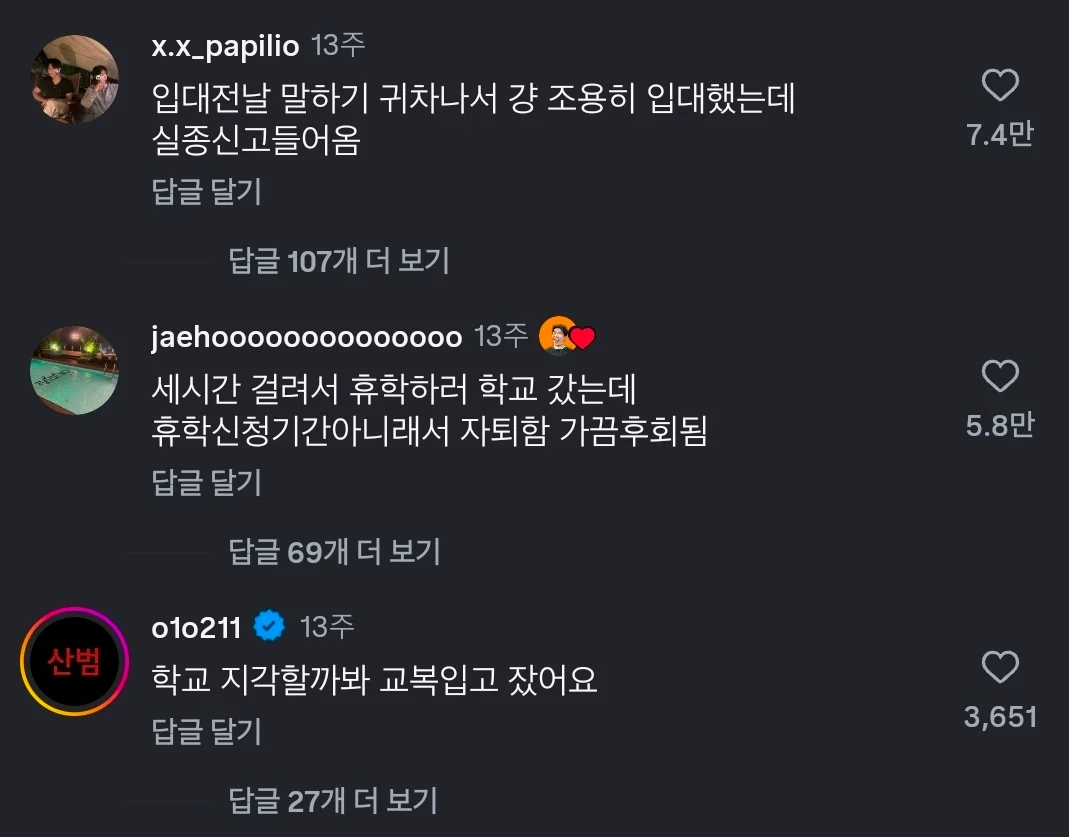Reply to o1o211's comment
Viewport: 1069px width, 837px height.
click(206, 731)
